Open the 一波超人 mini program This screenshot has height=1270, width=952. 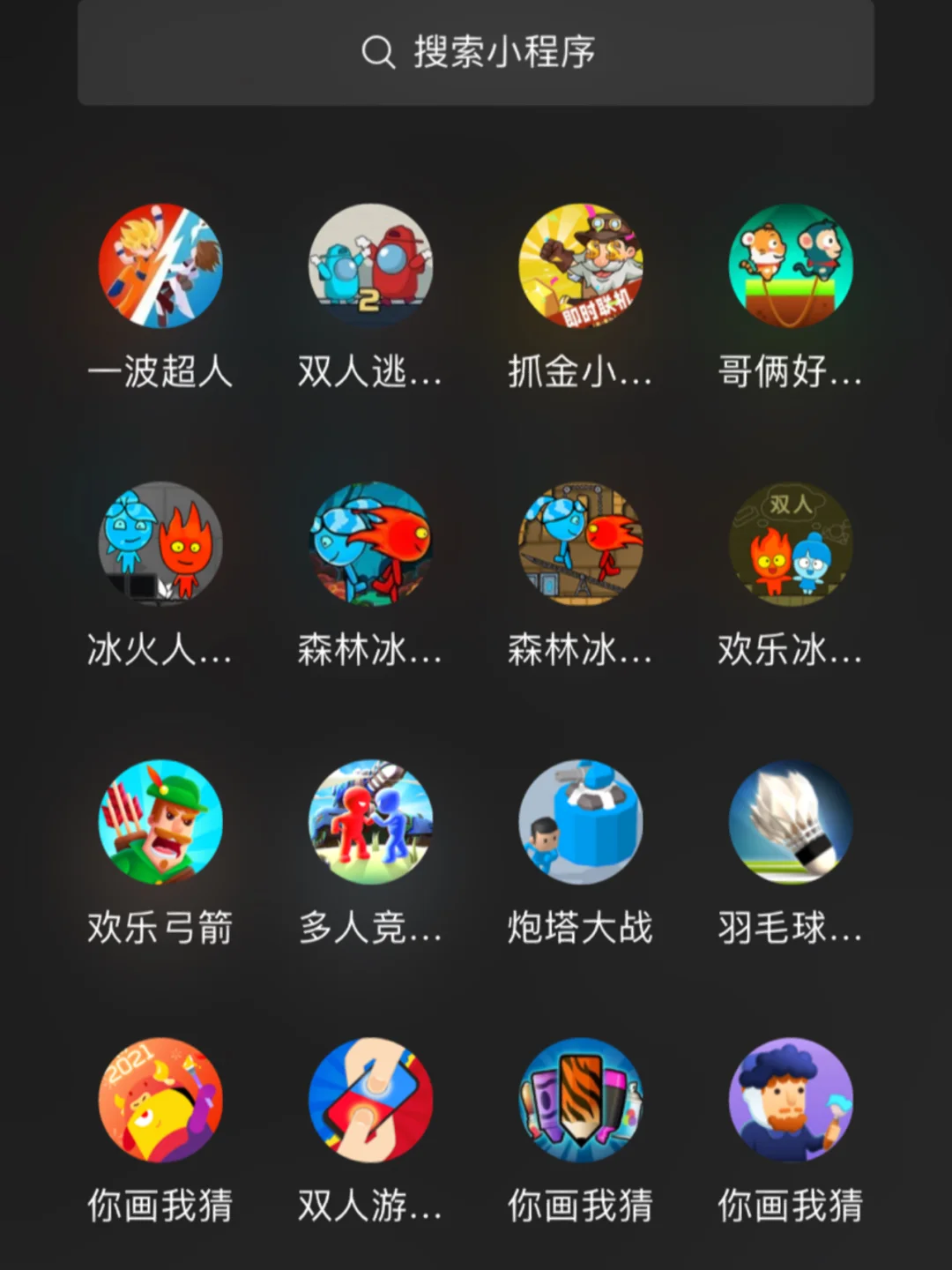pyautogui.click(x=160, y=266)
